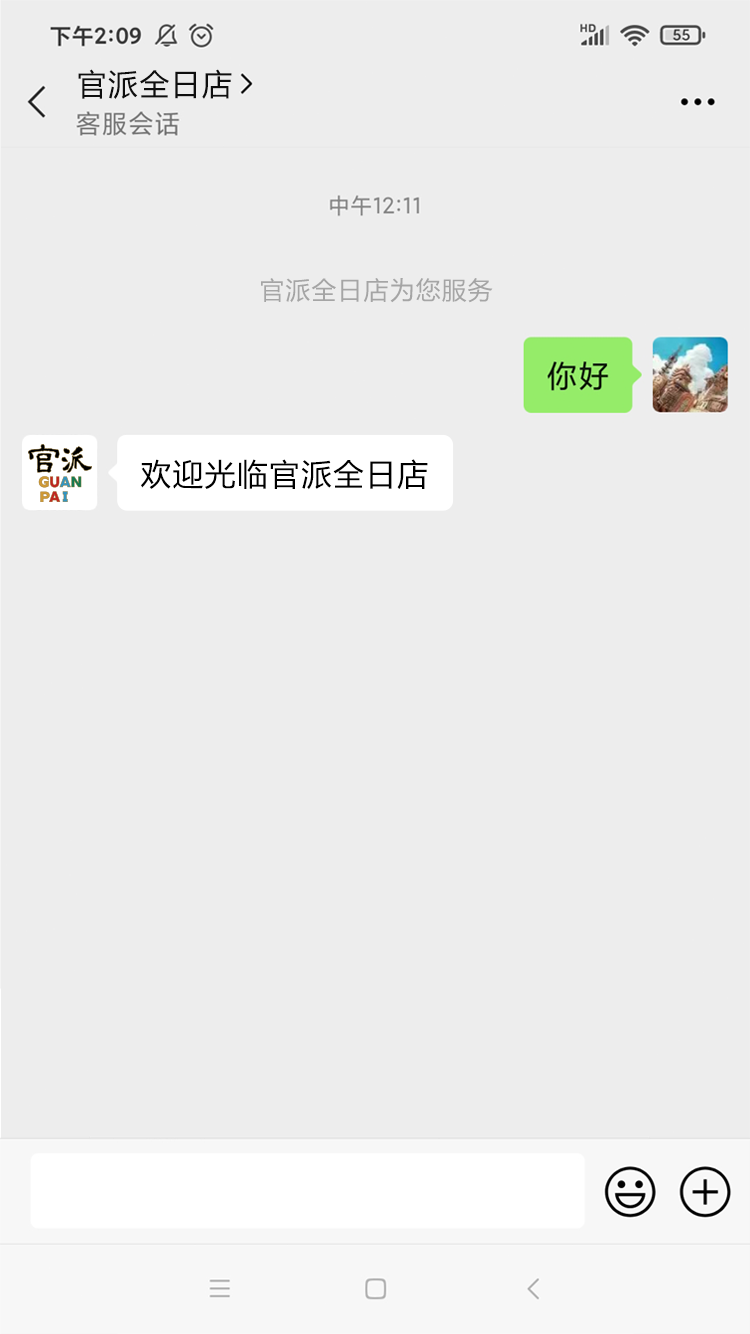Viewport: 750px width, 1334px height.
Task: Open the emoji picker
Action: pos(630,1192)
